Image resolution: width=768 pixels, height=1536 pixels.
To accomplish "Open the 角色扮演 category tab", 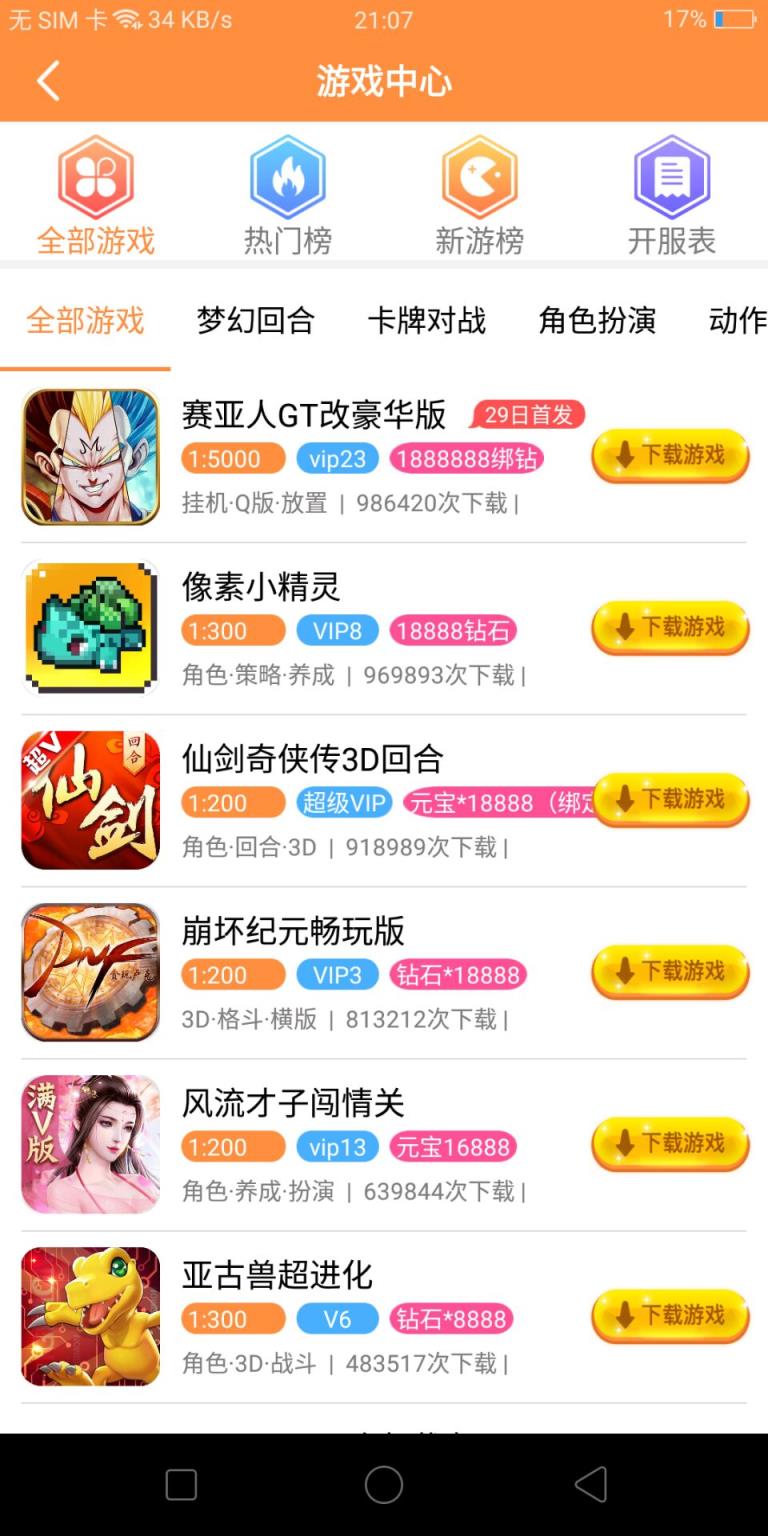I will click(x=598, y=320).
